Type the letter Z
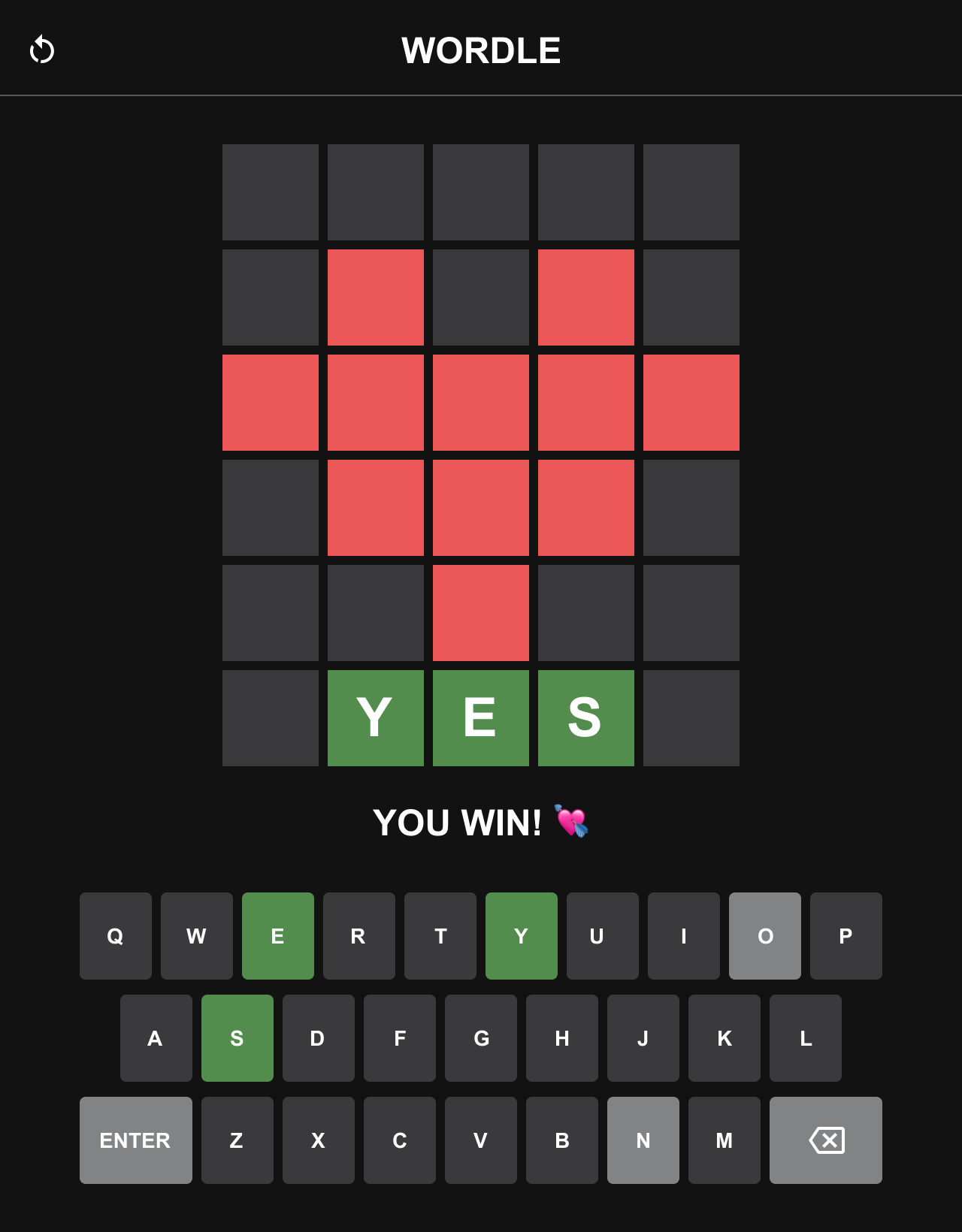 click(x=237, y=1140)
